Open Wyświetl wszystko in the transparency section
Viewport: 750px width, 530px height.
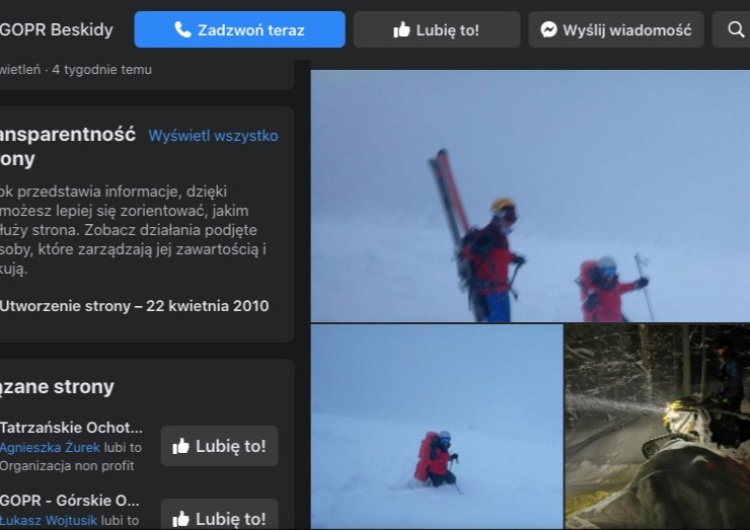coord(213,135)
